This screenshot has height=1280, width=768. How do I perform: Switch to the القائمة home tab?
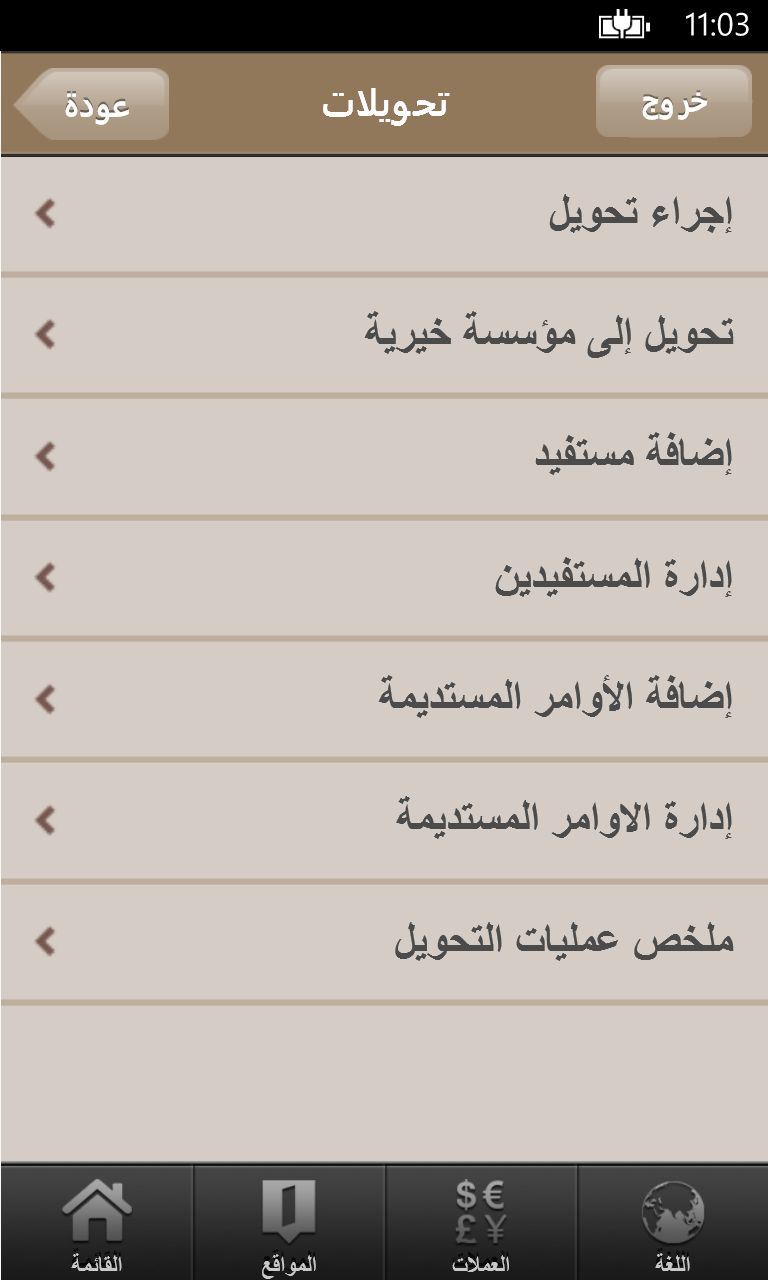pyautogui.click(x=97, y=1223)
